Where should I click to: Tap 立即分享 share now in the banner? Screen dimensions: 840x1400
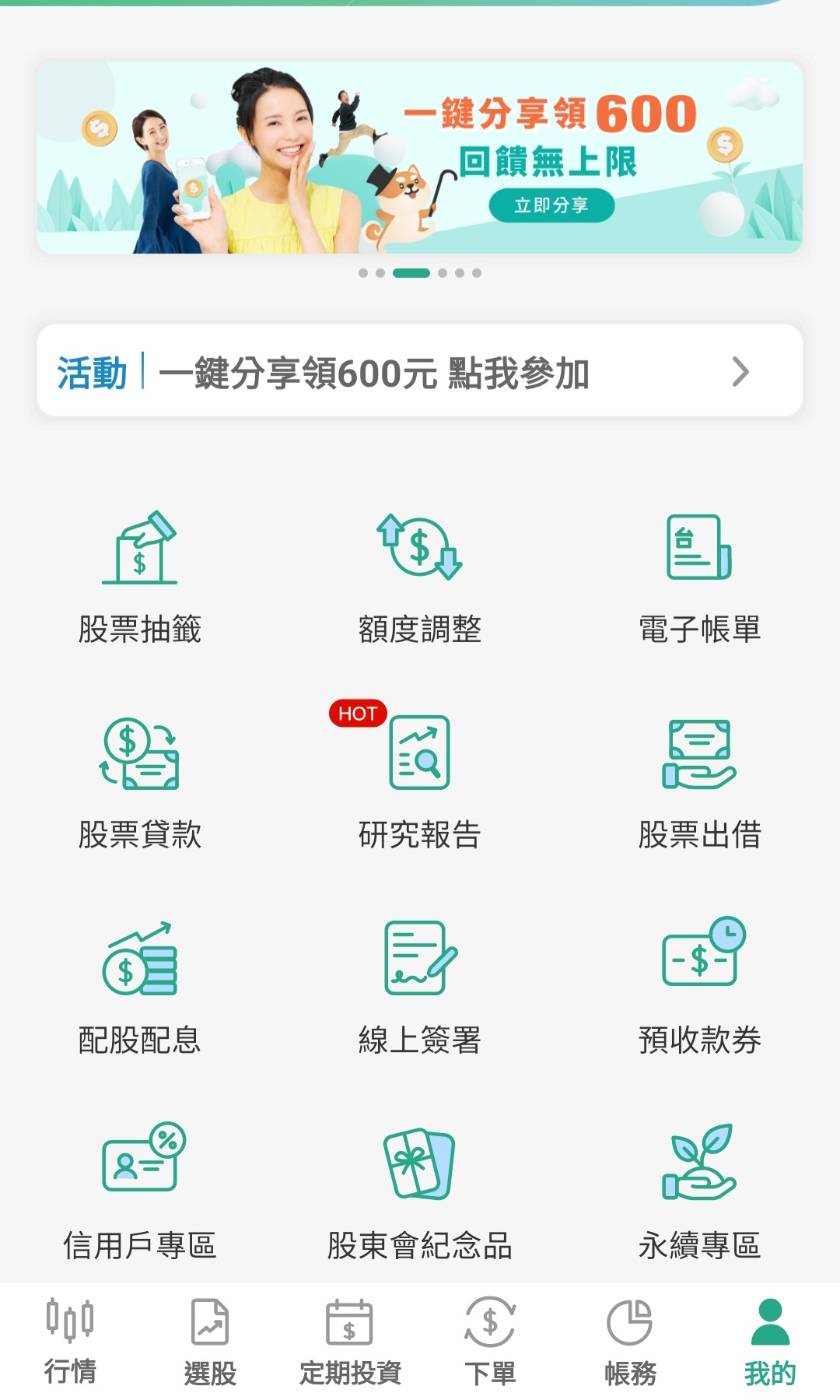tap(552, 206)
